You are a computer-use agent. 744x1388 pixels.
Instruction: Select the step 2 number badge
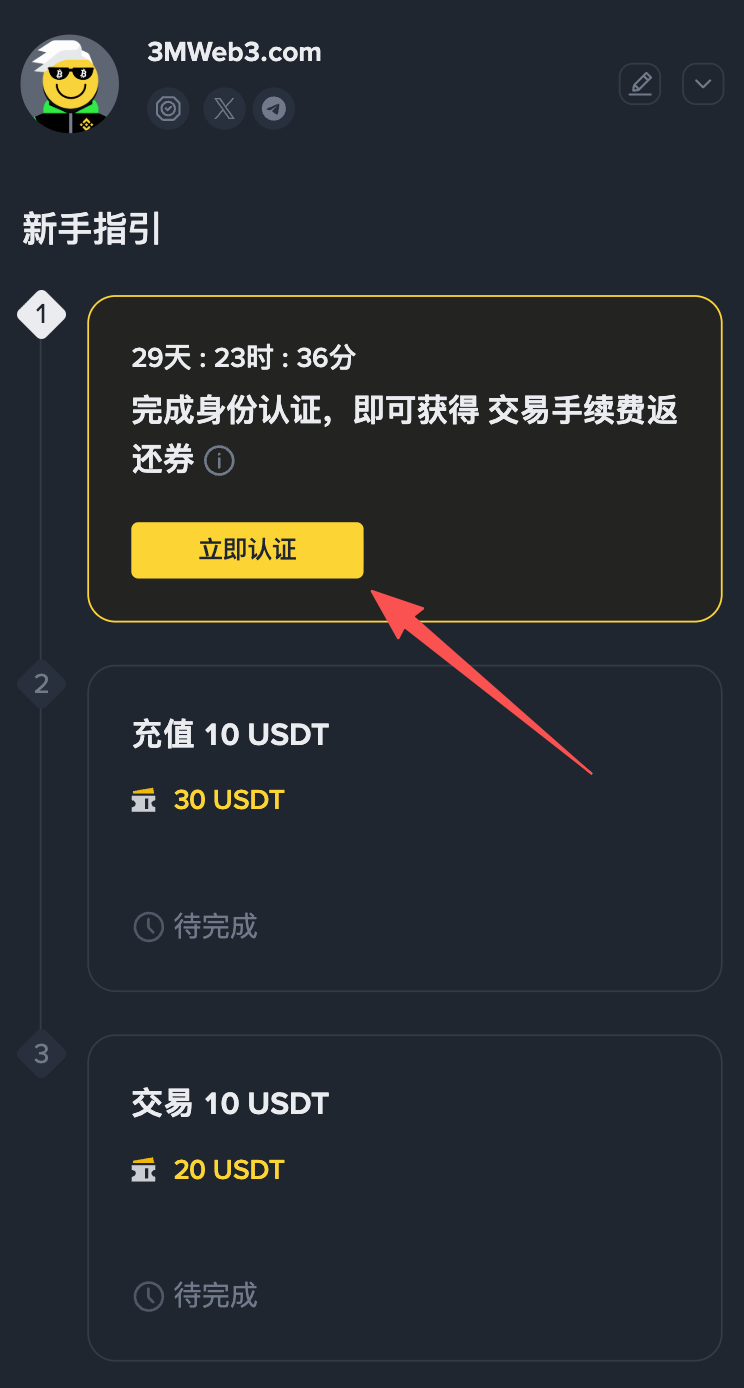[x=41, y=684]
